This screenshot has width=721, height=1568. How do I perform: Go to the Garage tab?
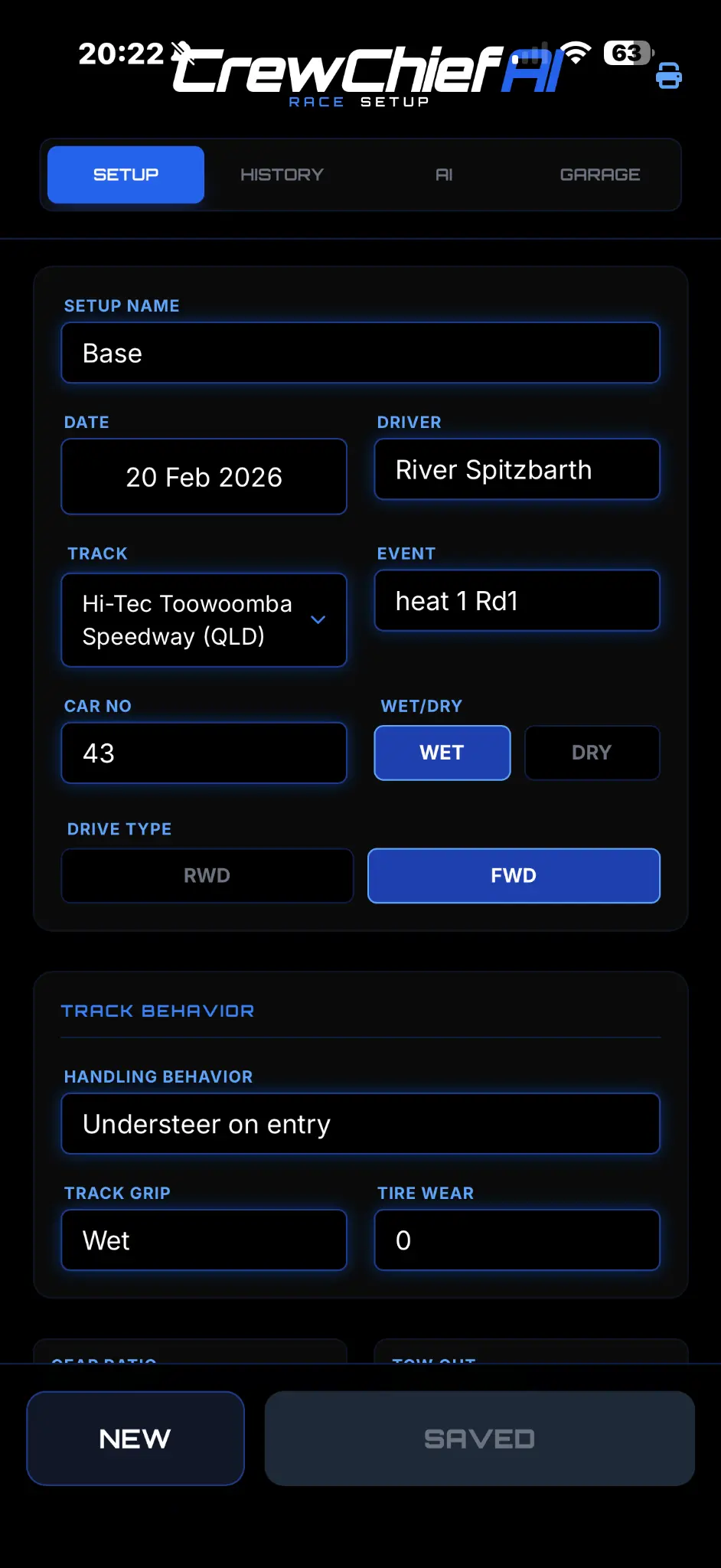click(599, 175)
